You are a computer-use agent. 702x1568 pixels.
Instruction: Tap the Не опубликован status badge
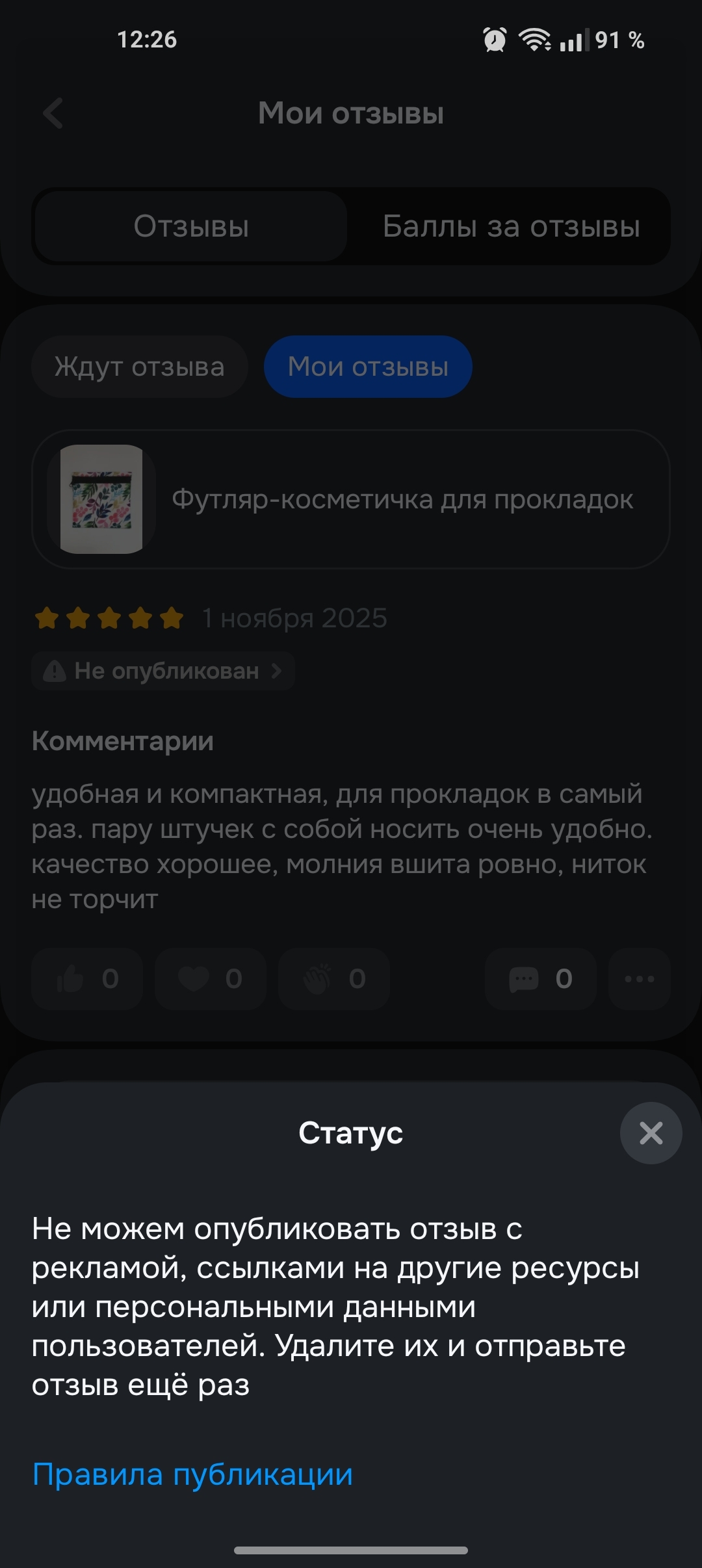click(163, 671)
